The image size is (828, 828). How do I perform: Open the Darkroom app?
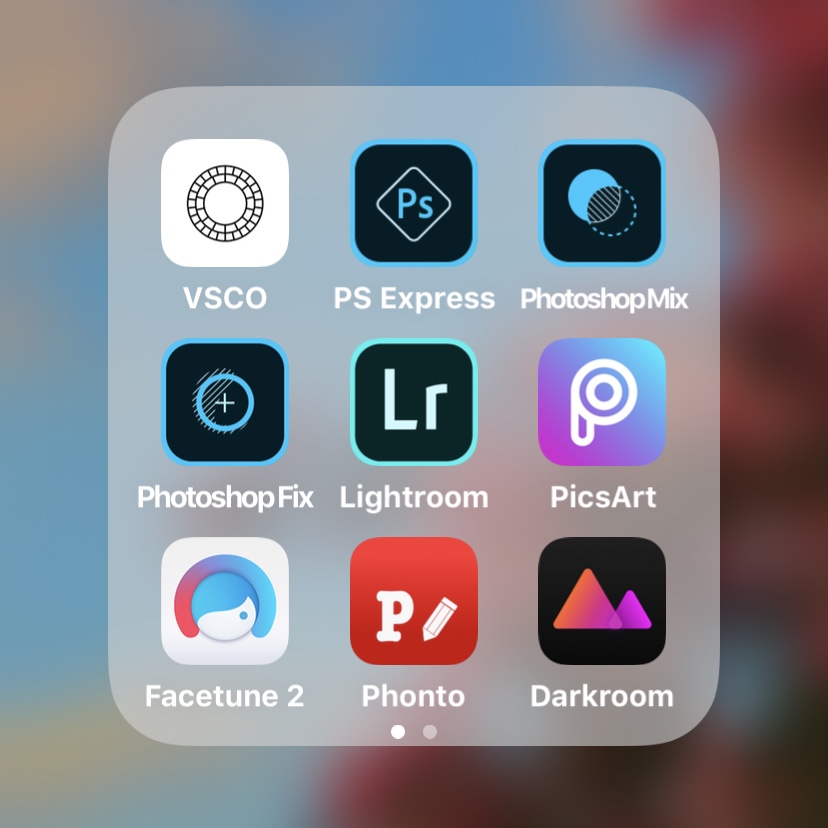602,601
